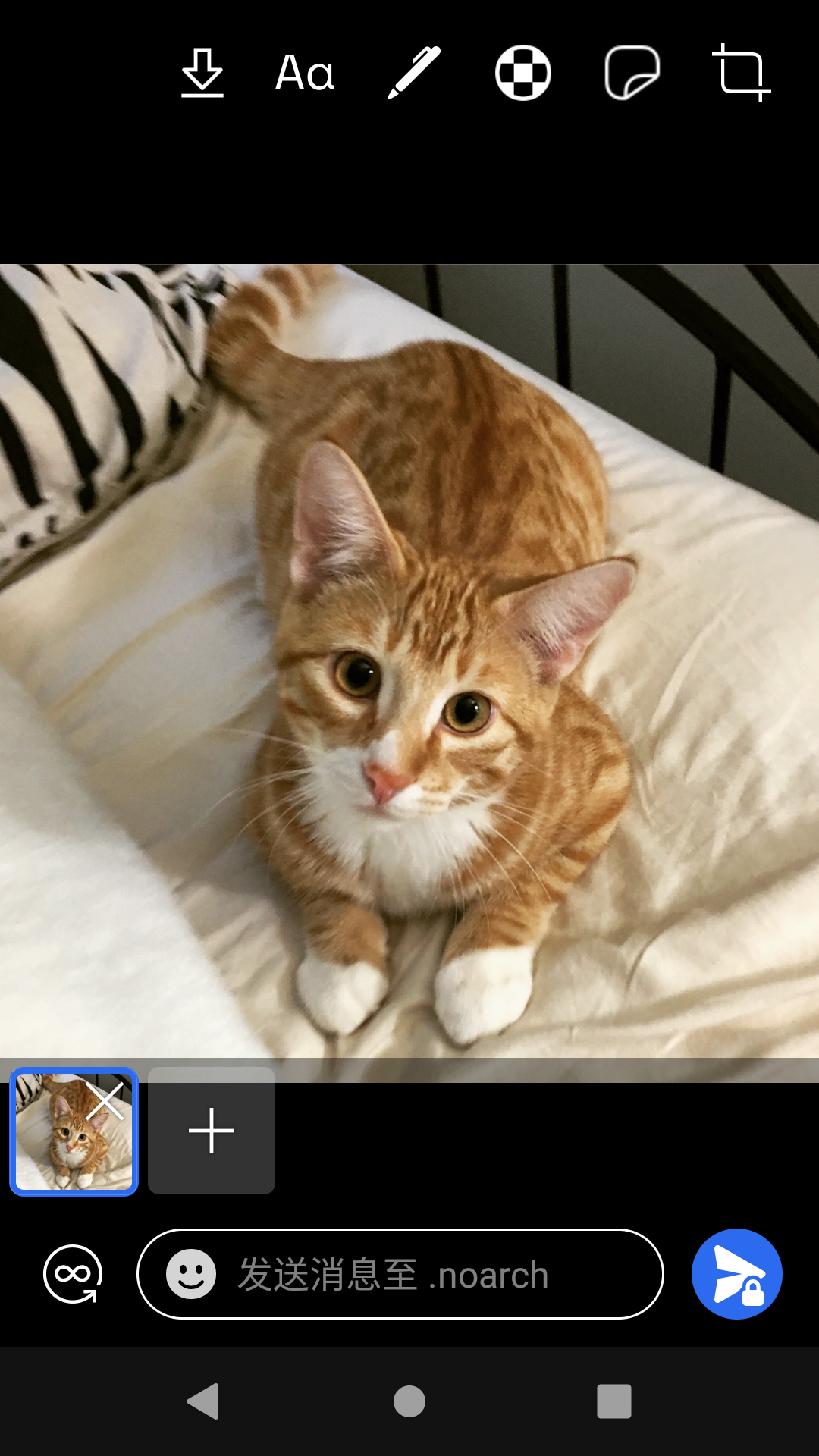
Task: Open the emoji picker in message field
Action: (191, 1274)
